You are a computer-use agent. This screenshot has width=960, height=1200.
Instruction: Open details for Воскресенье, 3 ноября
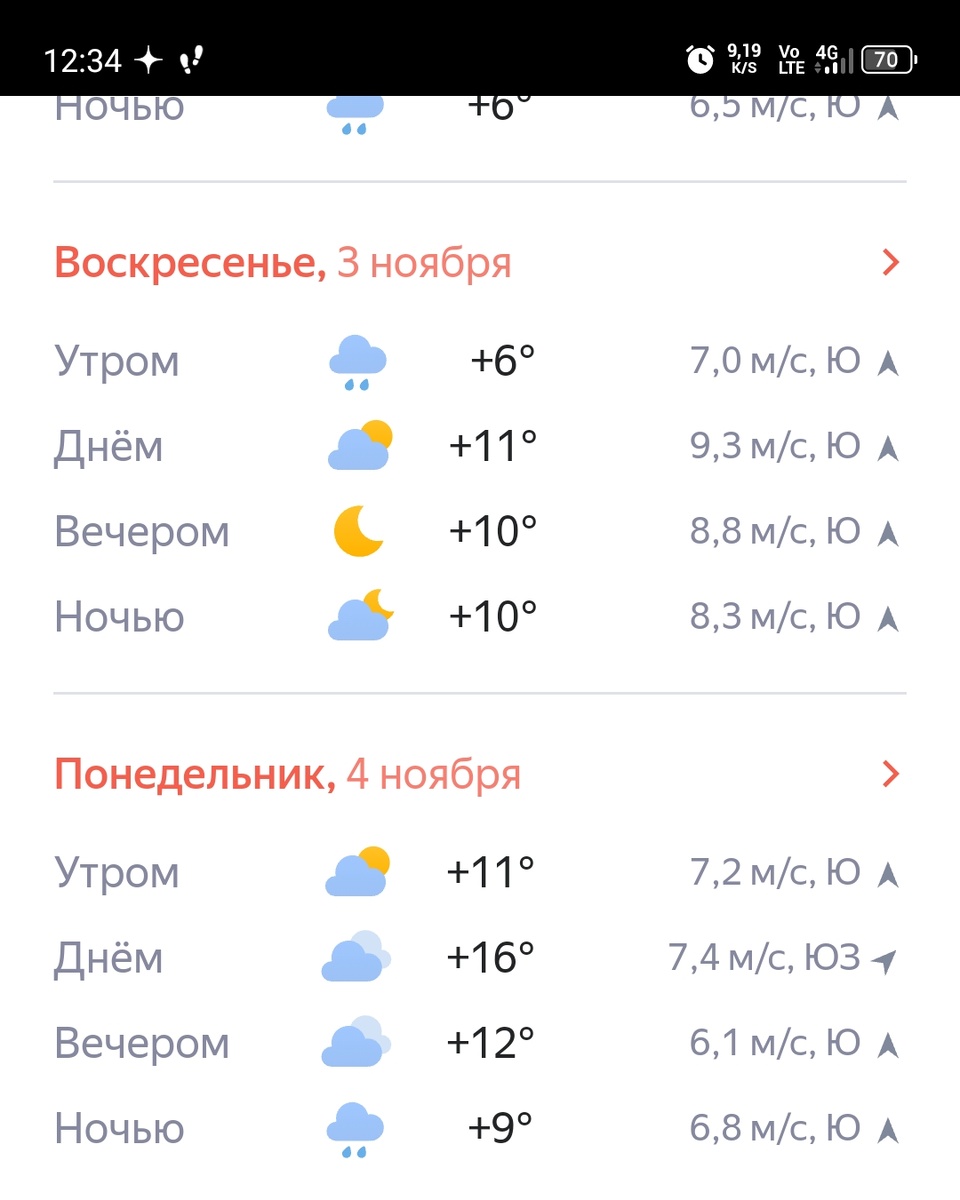pos(283,262)
